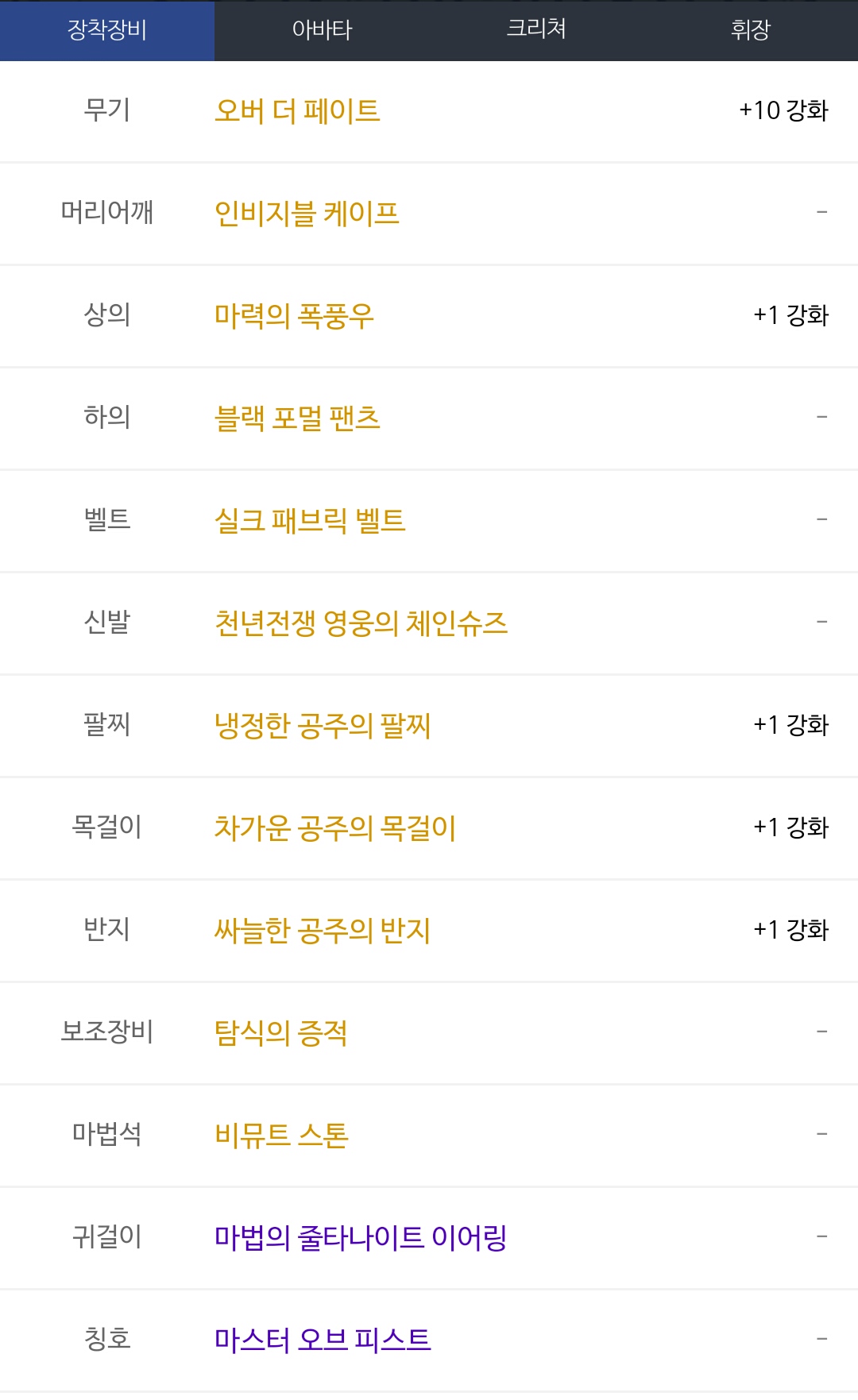Open weapon item 오버 더 페이트

tap(297, 111)
